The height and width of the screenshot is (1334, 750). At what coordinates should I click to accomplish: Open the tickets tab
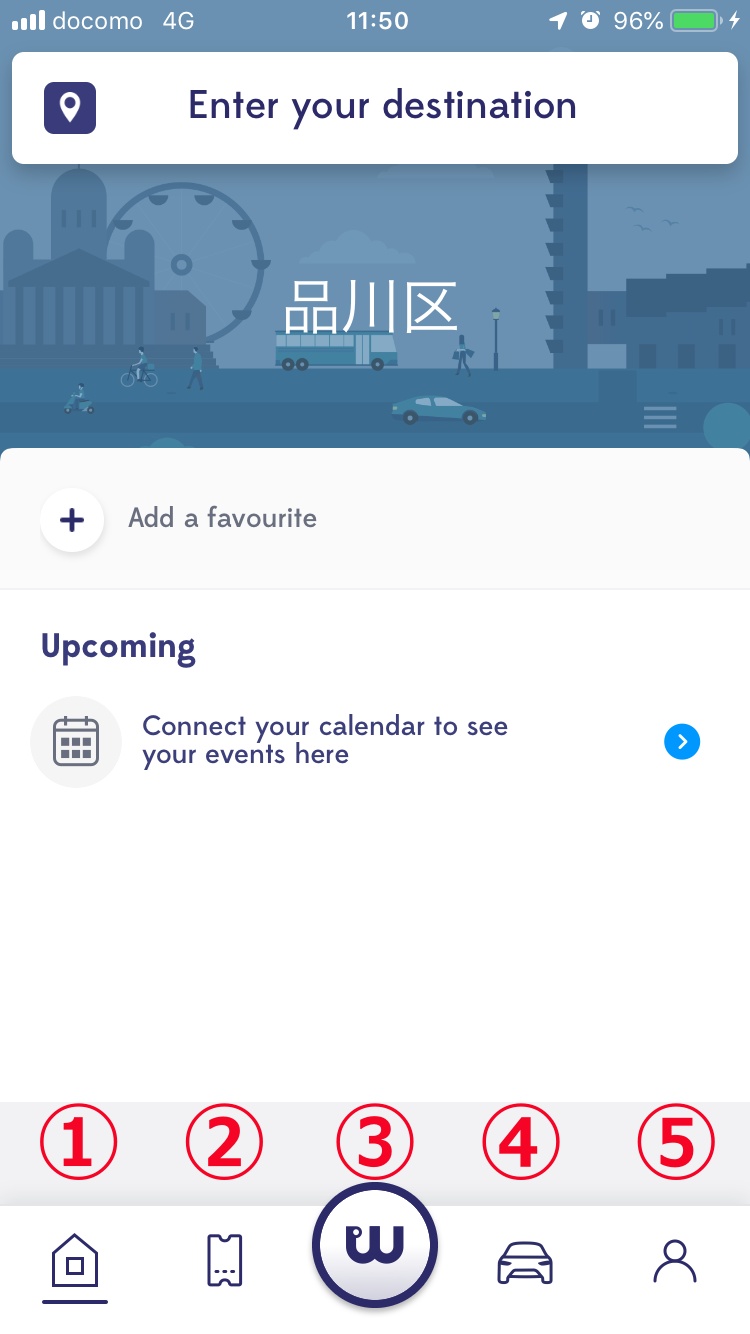(224, 1260)
